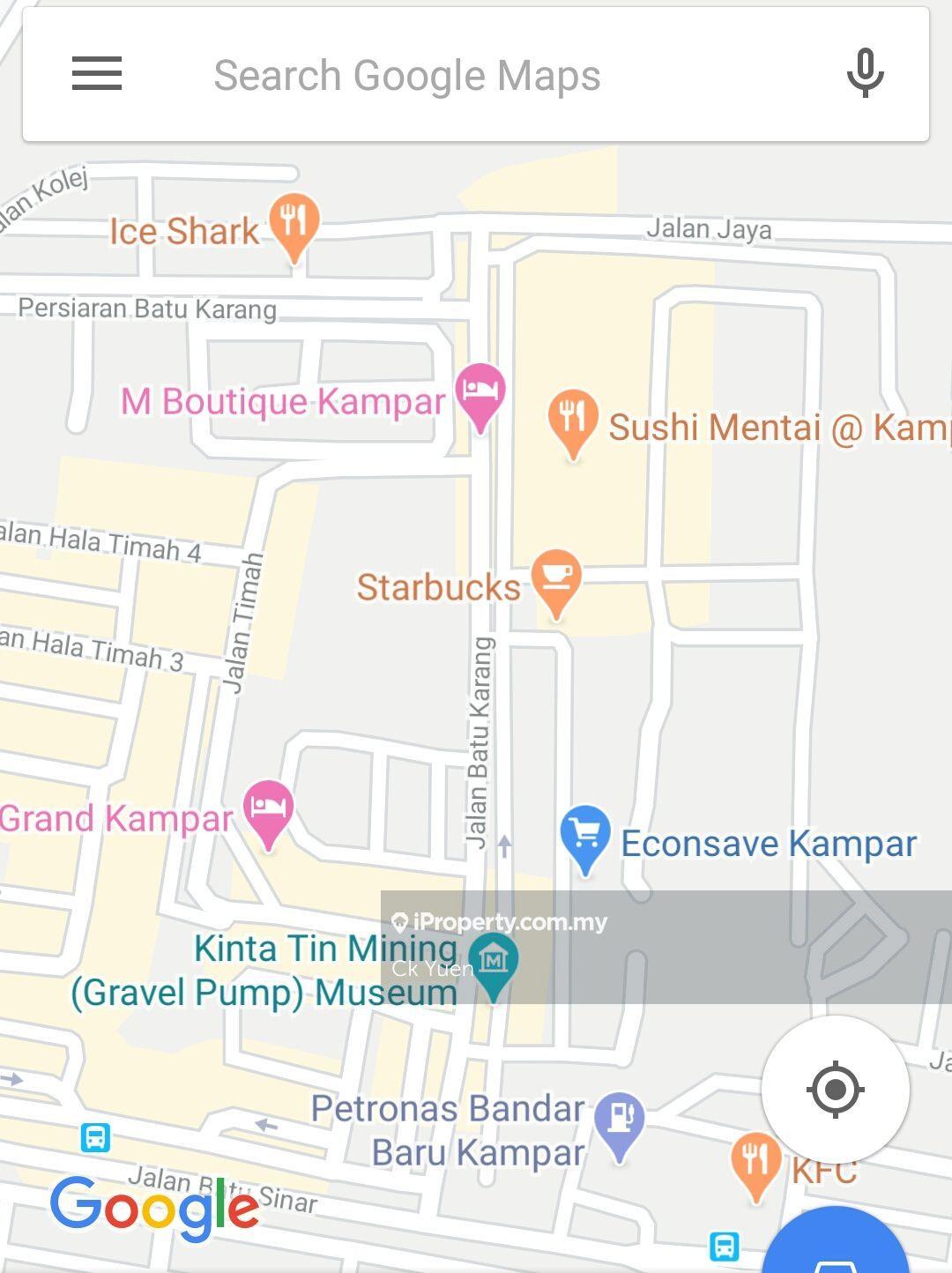Open Kinta Tin Mining Museum marker
The width and height of the screenshot is (952, 1273).
(494, 963)
